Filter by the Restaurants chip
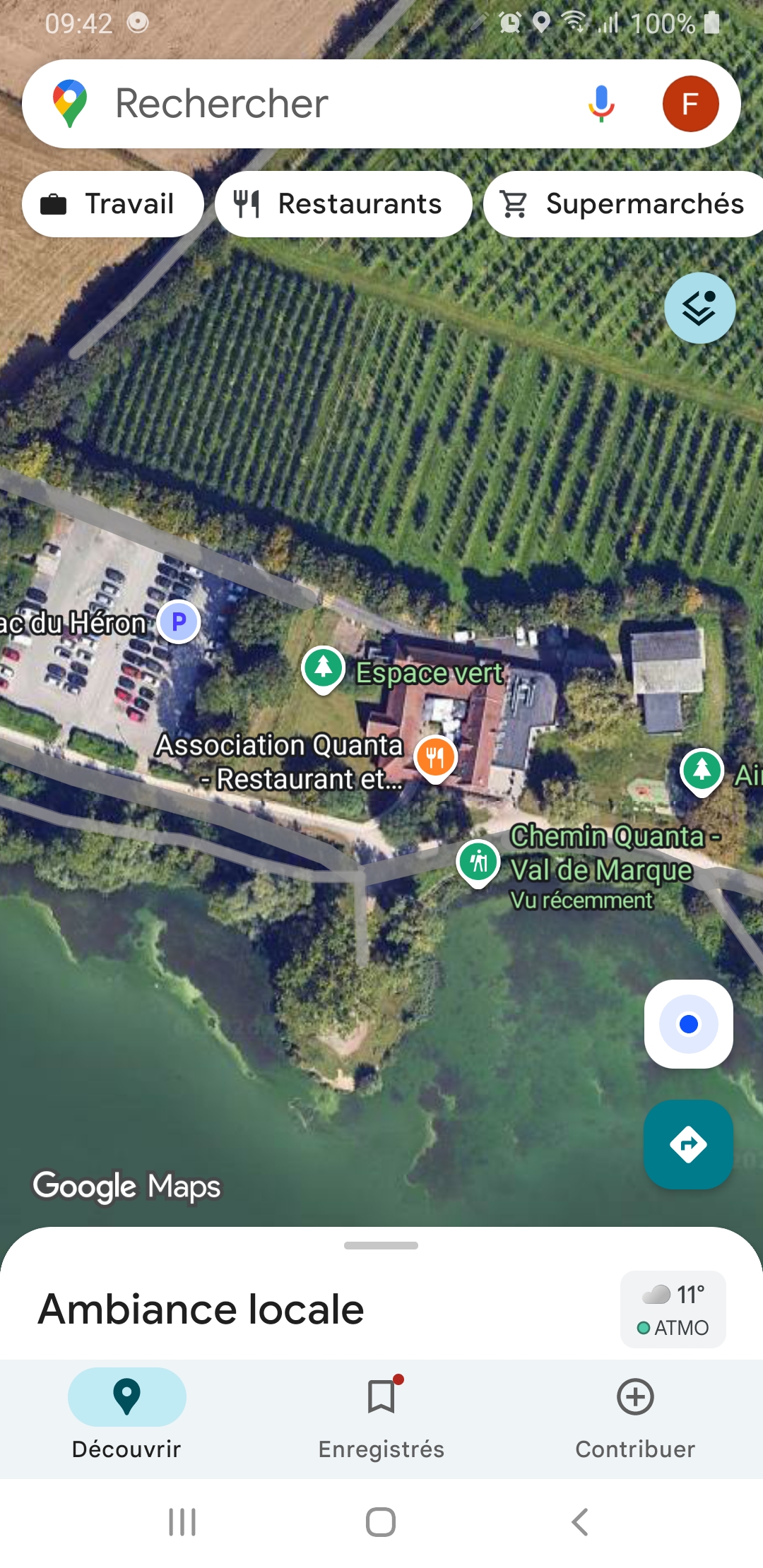 tap(343, 204)
